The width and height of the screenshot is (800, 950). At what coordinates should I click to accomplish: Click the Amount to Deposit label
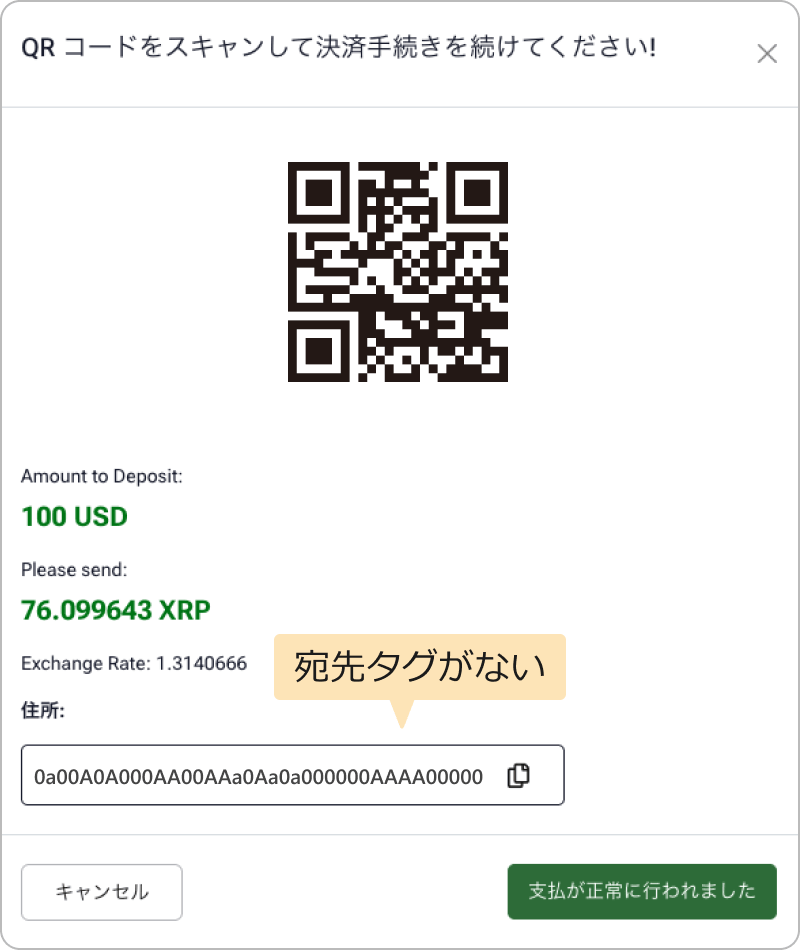coord(103,476)
